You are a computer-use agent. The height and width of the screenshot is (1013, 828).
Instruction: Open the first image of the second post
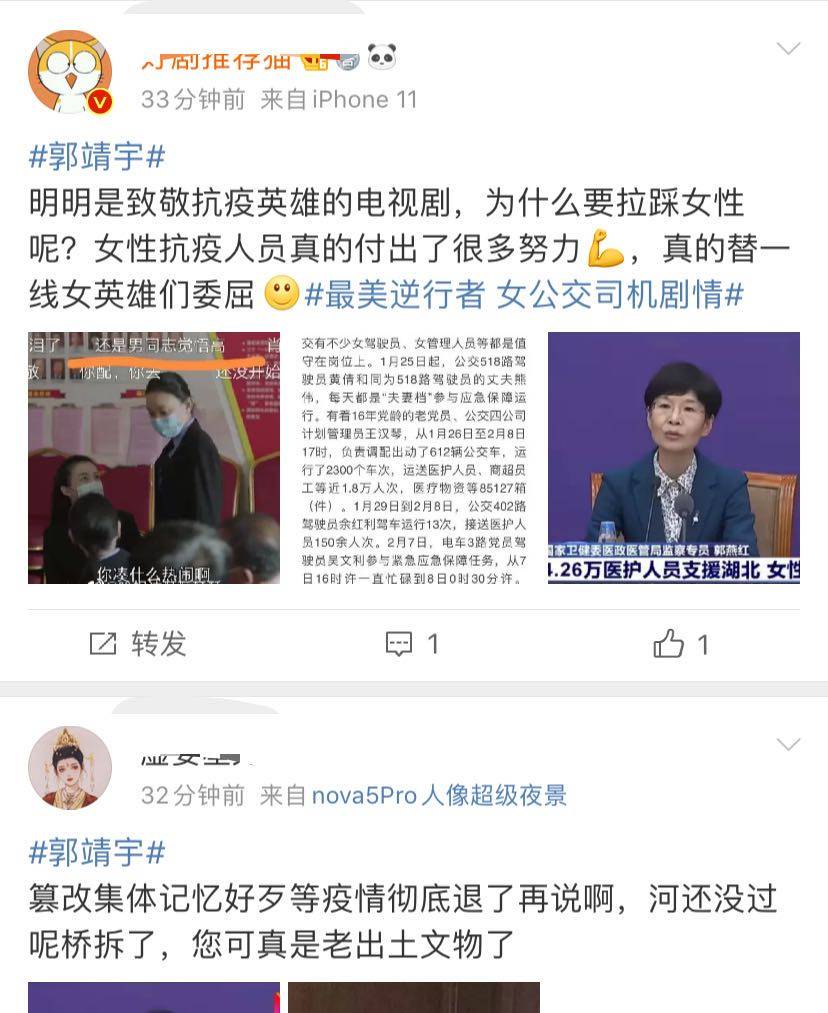coord(154,997)
